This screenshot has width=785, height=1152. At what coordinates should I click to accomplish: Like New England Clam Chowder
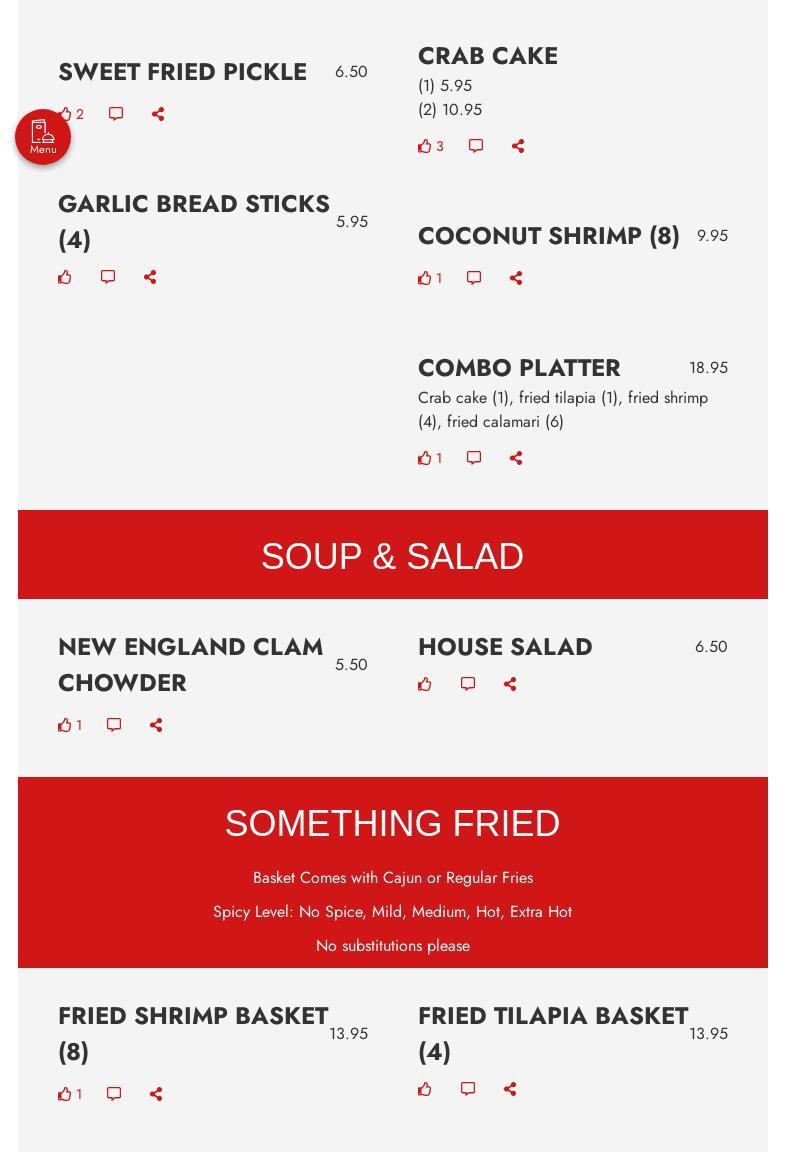point(65,725)
